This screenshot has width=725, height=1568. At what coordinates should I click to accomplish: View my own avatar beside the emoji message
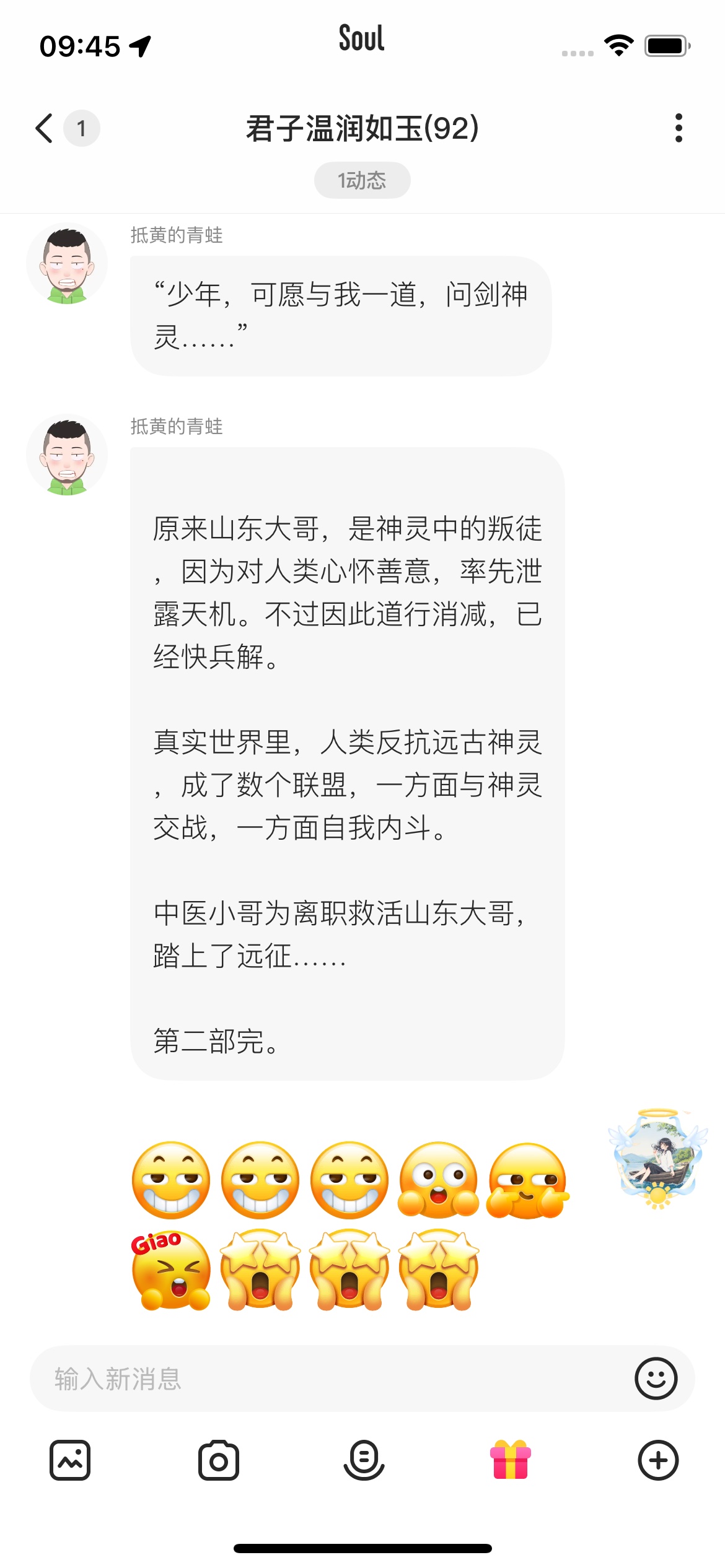[658, 1159]
